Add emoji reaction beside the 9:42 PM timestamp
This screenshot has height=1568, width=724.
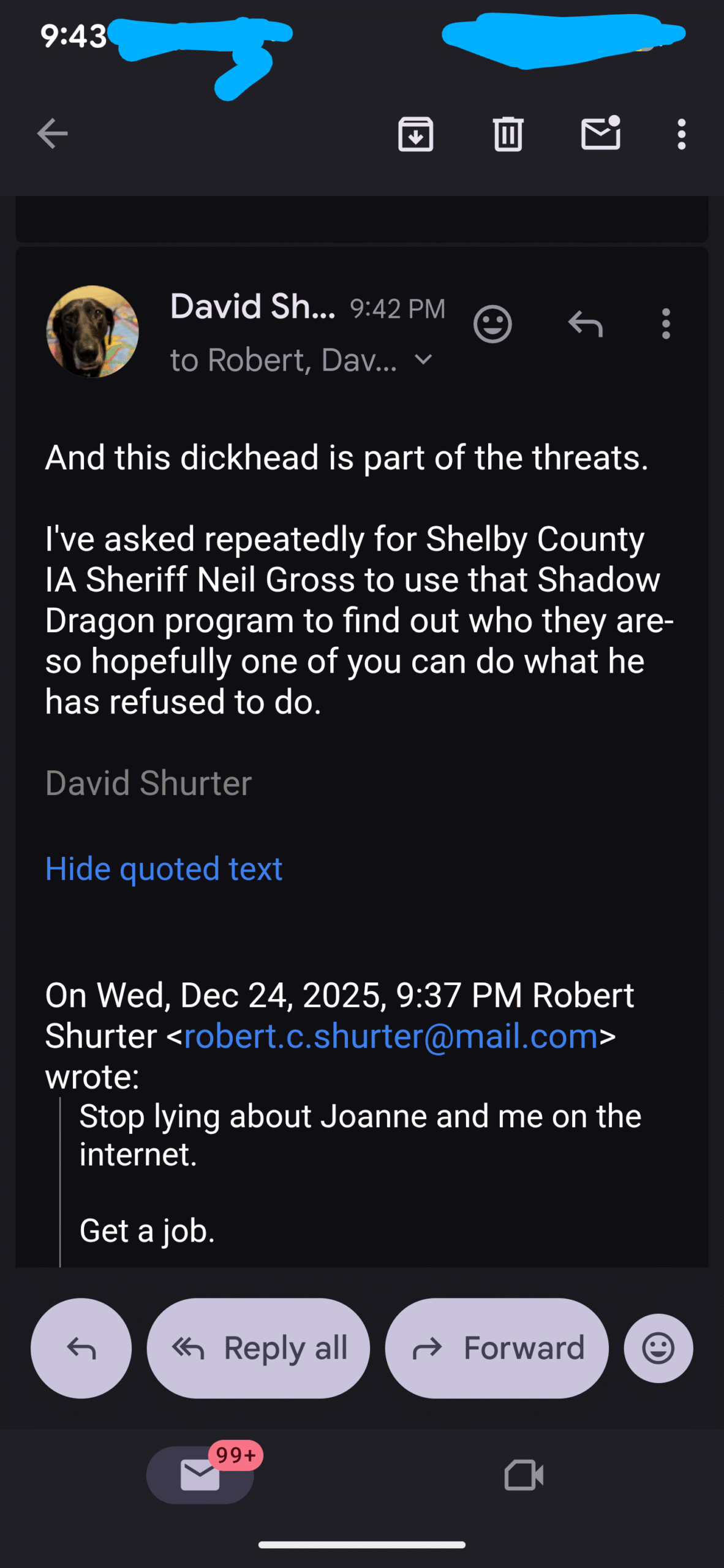(x=492, y=323)
